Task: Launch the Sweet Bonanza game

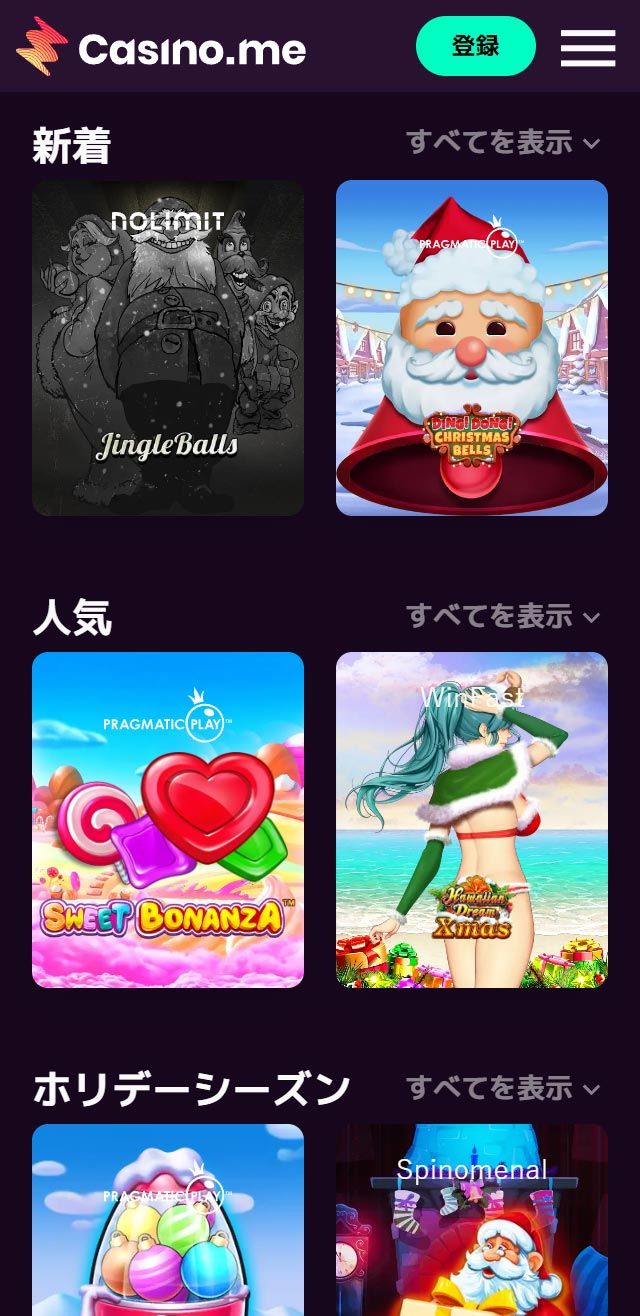Action: (168, 820)
